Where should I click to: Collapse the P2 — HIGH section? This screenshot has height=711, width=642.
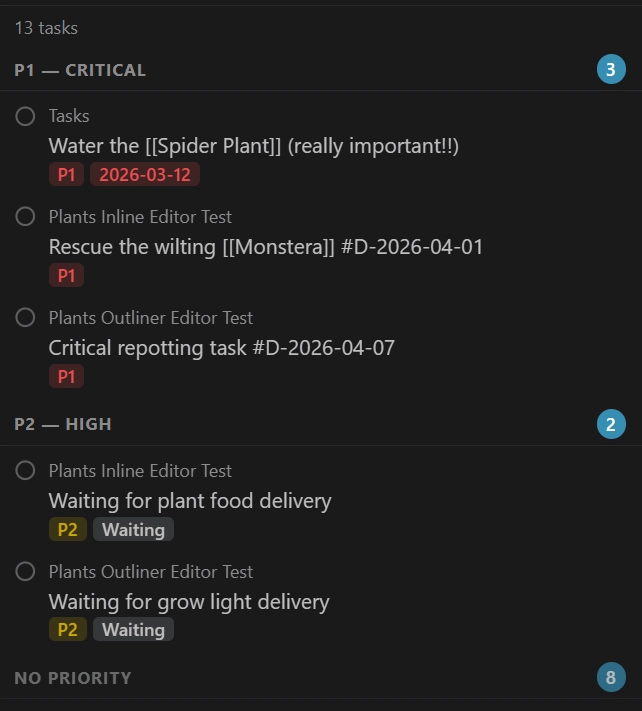pyautogui.click(x=63, y=424)
